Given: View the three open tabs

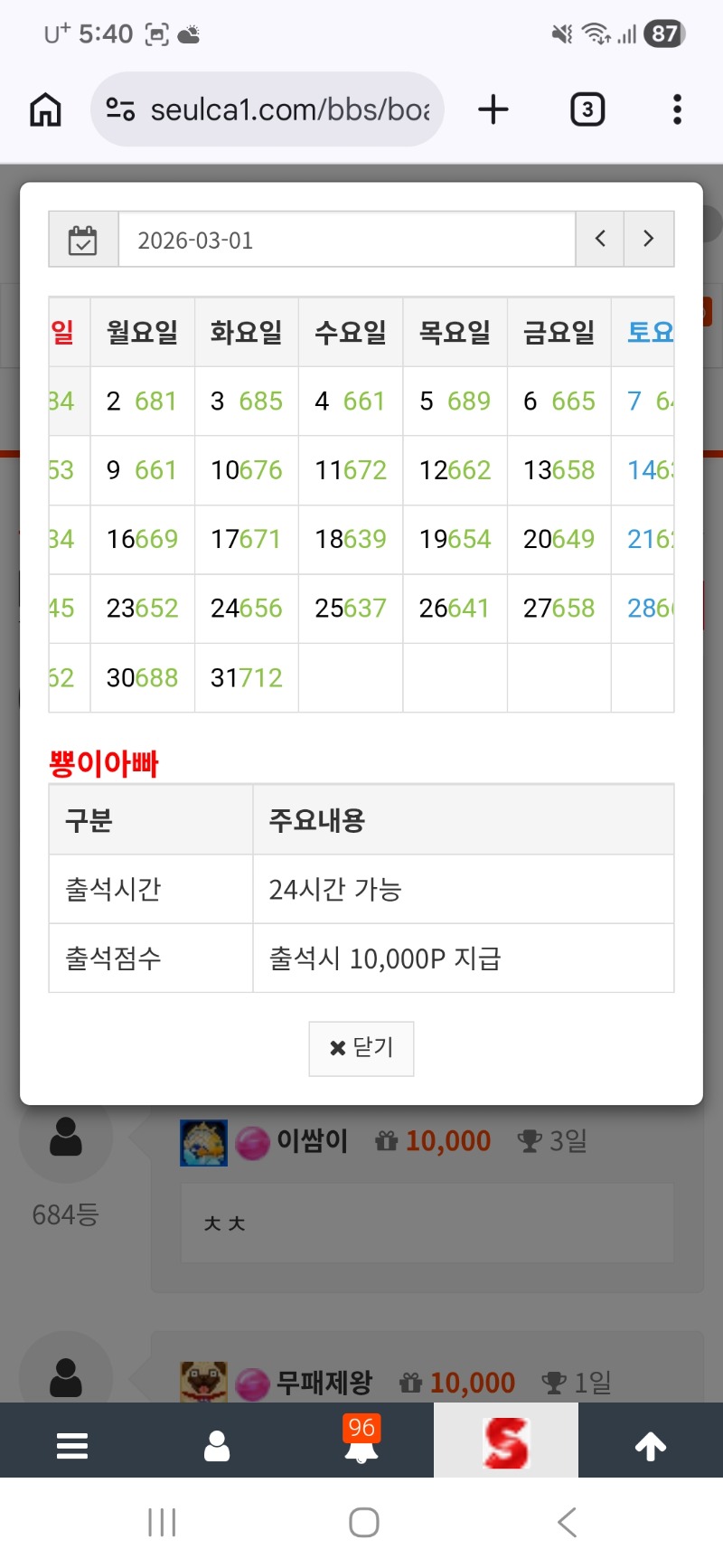Looking at the screenshot, I should 587,110.
